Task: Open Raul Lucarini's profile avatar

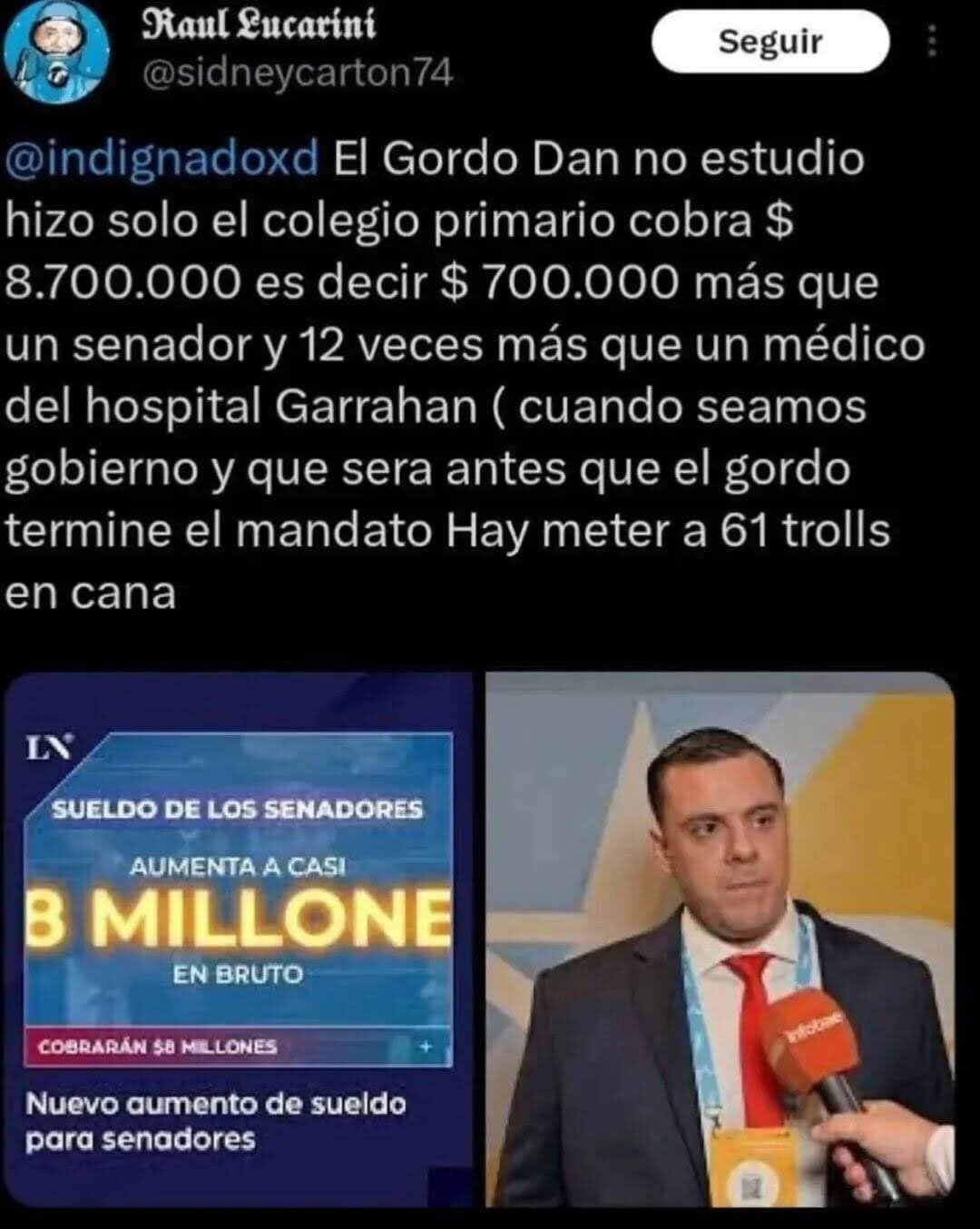Action: [x=58, y=54]
